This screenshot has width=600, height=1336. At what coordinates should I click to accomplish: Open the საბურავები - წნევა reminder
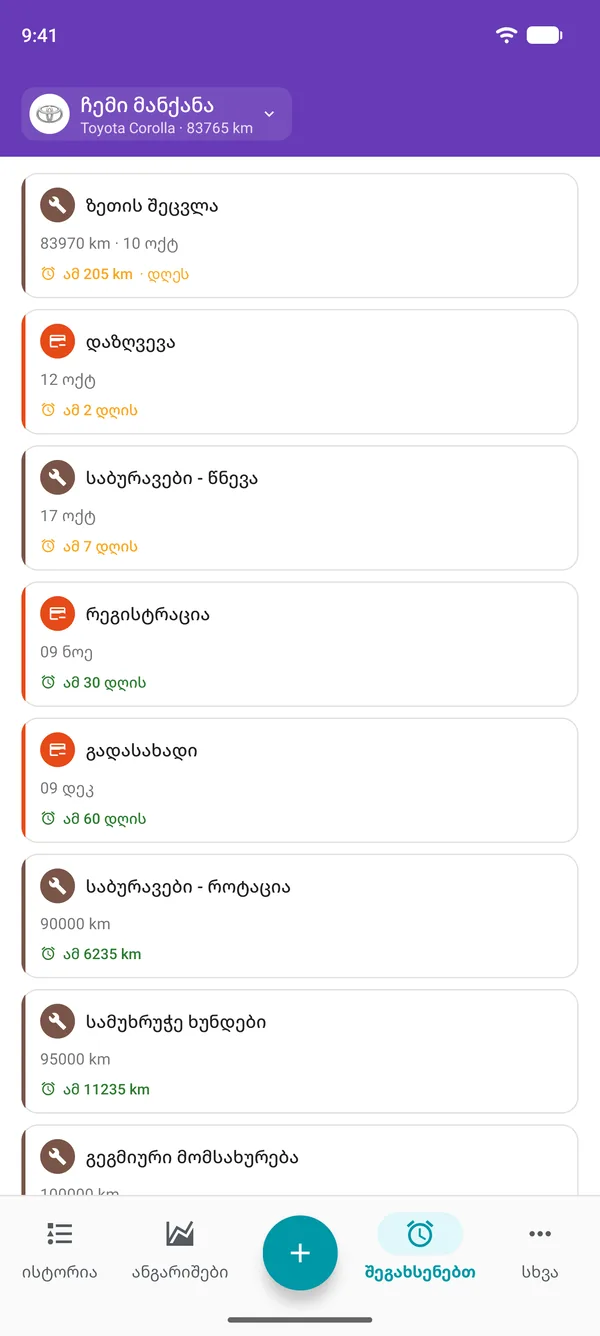click(300, 508)
